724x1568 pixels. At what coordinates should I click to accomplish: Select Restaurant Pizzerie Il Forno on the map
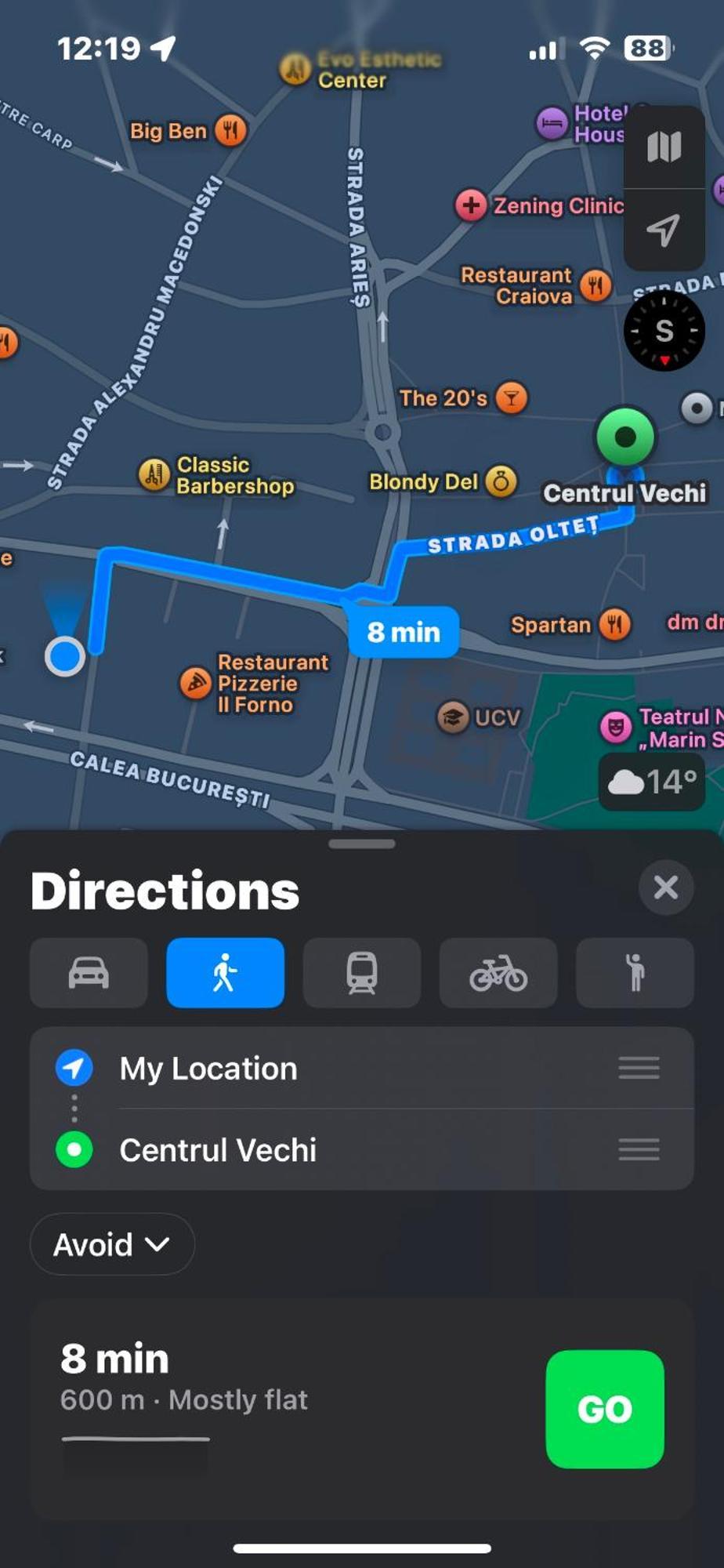tap(196, 683)
